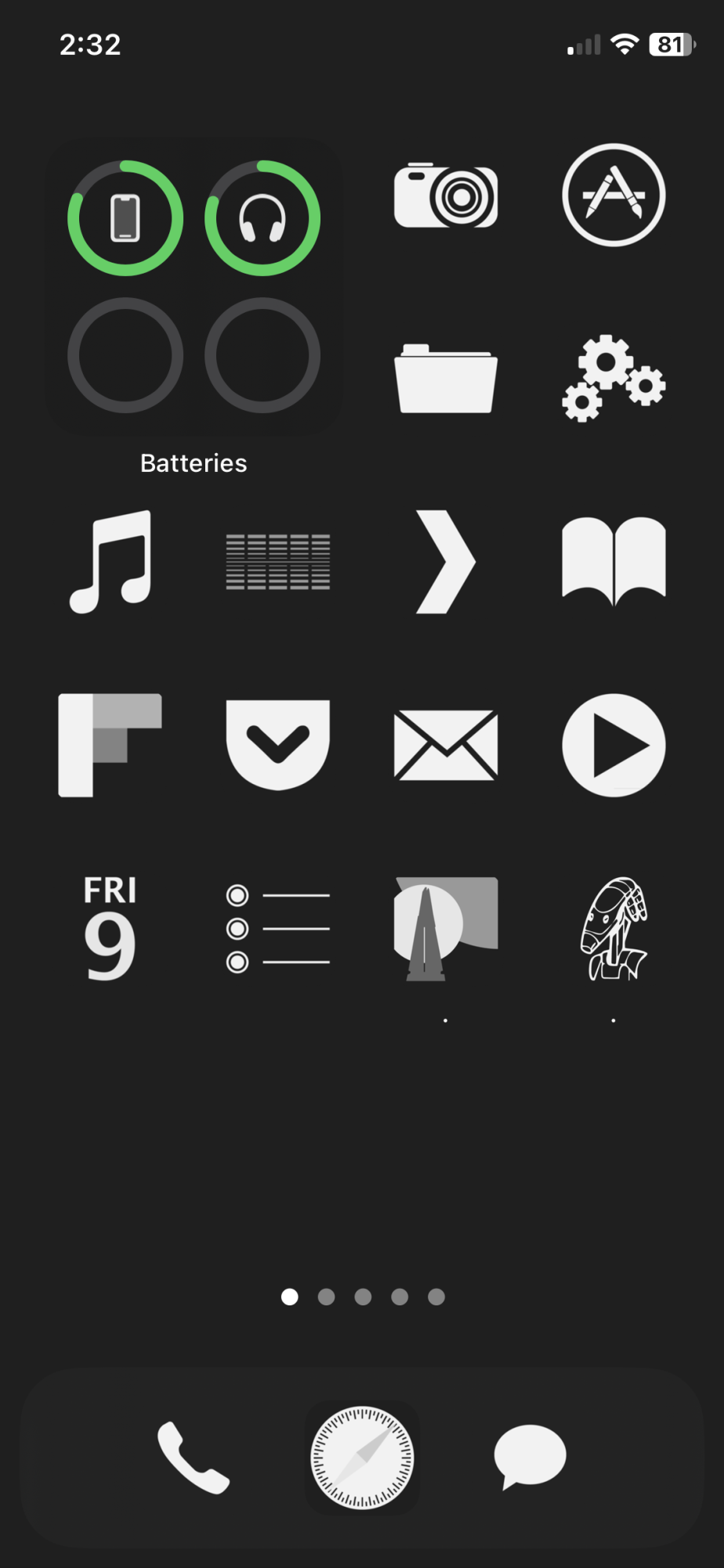The image size is (724, 1568).
Task: Open the play button video app
Action: pyautogui.click(x=614, y=745)
